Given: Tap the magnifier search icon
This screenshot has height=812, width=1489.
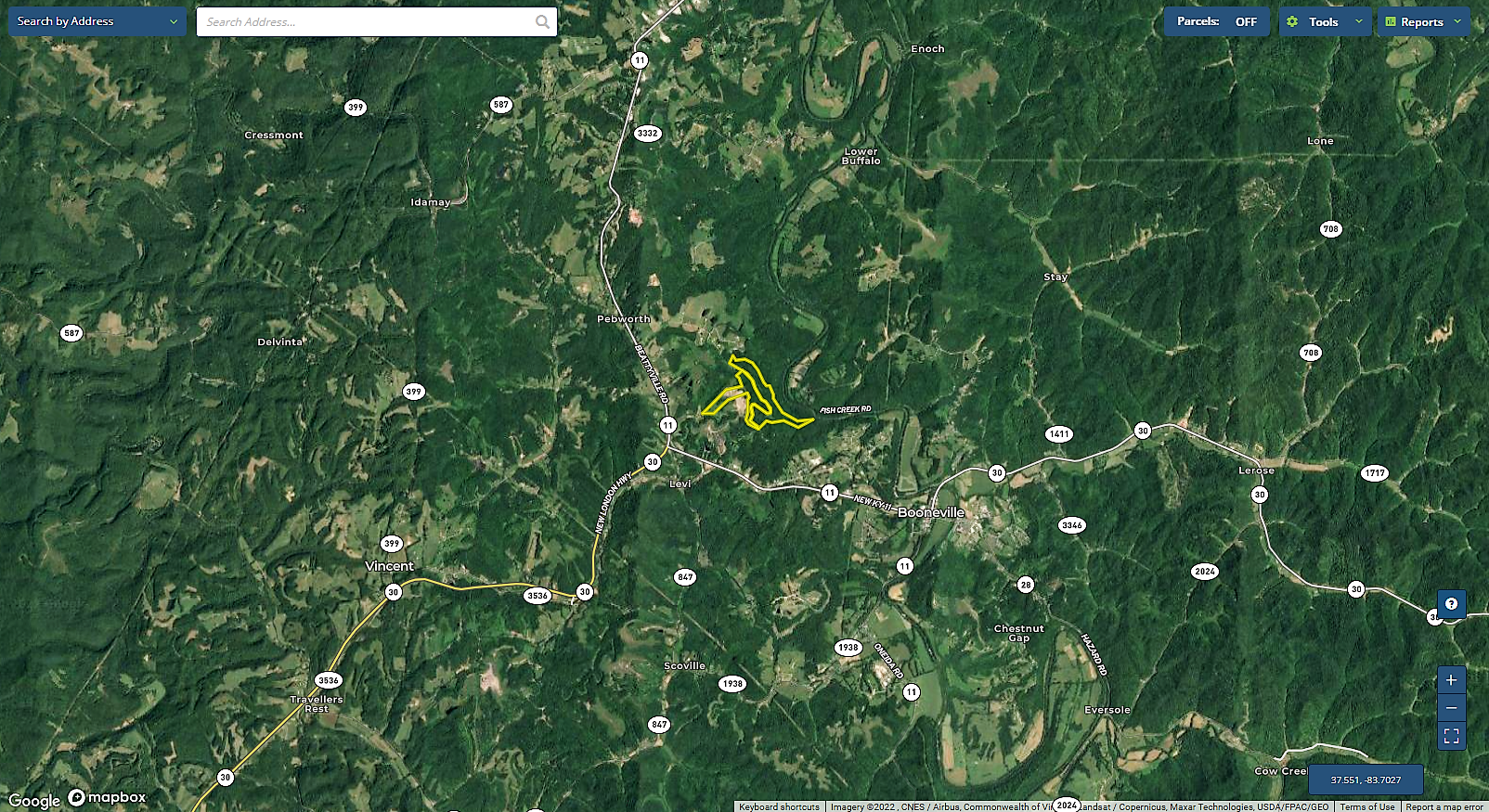Looking at the screenshot, I should 542,22.
